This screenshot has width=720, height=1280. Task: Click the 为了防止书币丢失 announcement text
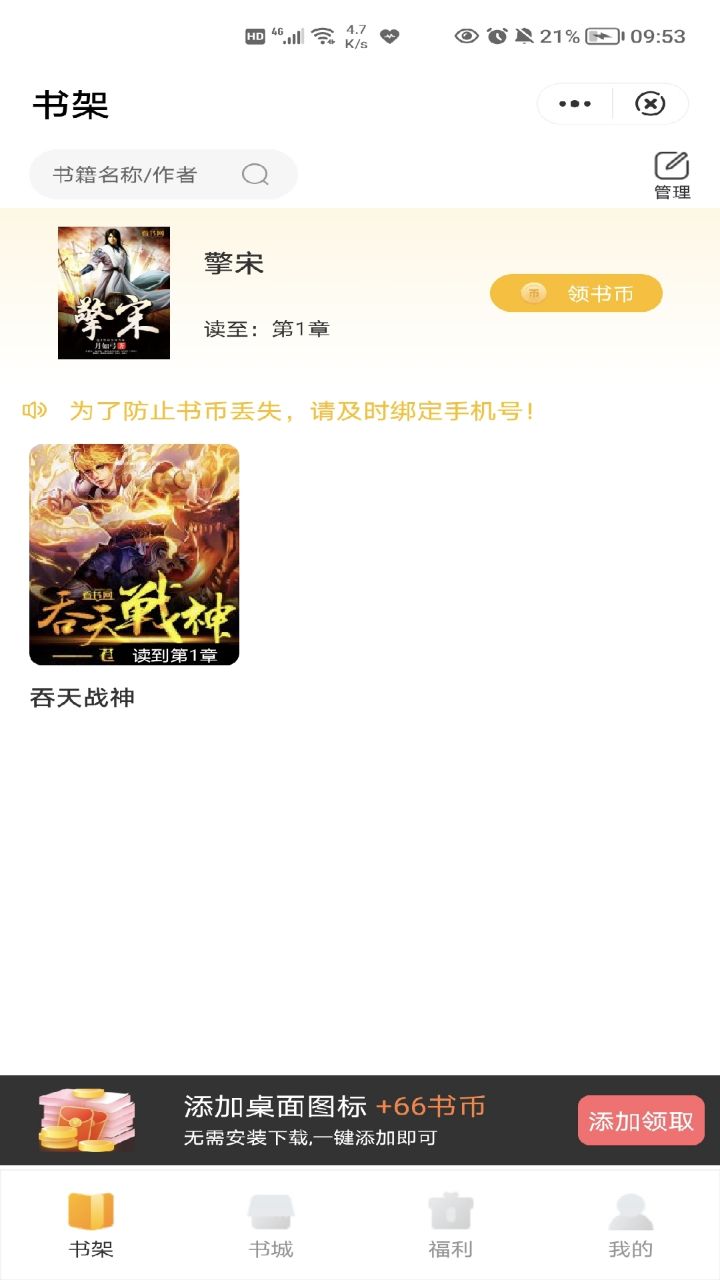click(300, 411)
